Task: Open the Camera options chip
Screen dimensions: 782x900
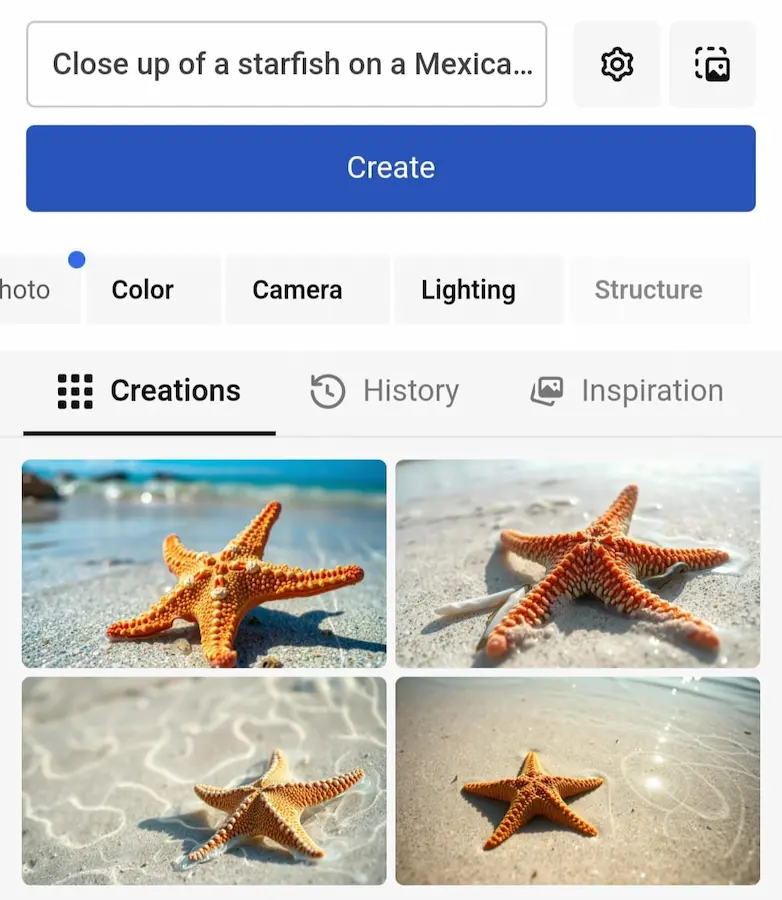Action: pos(297,290)
